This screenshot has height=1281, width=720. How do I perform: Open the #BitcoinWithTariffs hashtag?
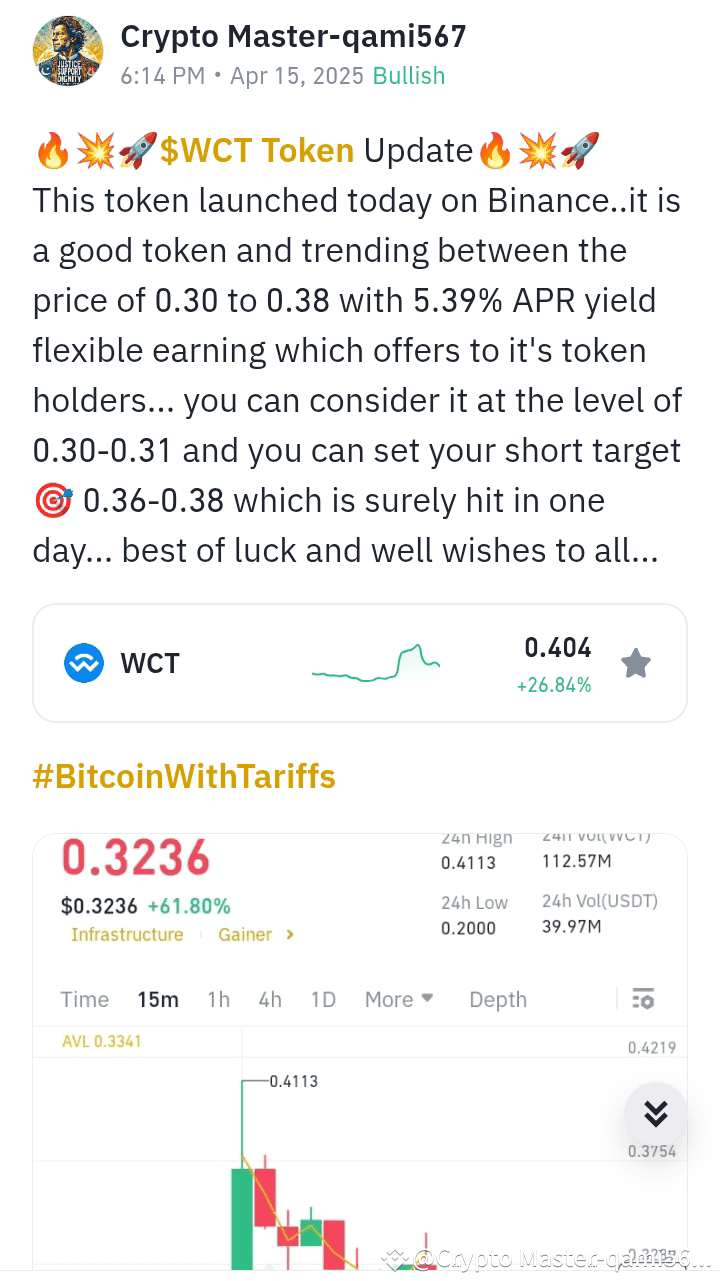click(x=183, y=776)
